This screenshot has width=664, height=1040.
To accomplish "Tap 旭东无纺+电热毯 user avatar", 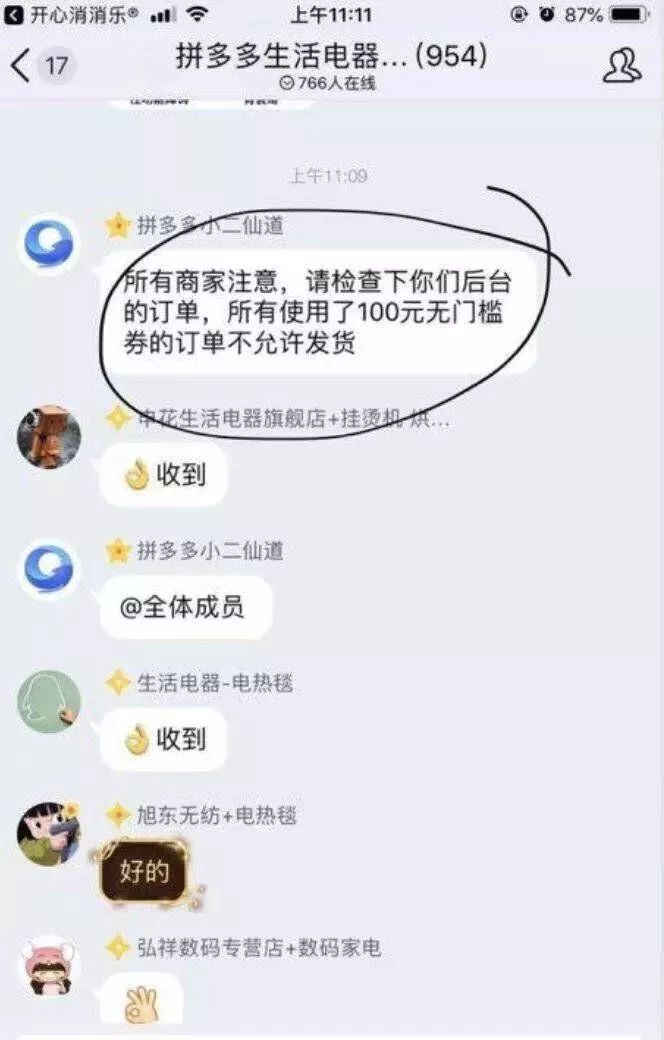I will [49, 832].
